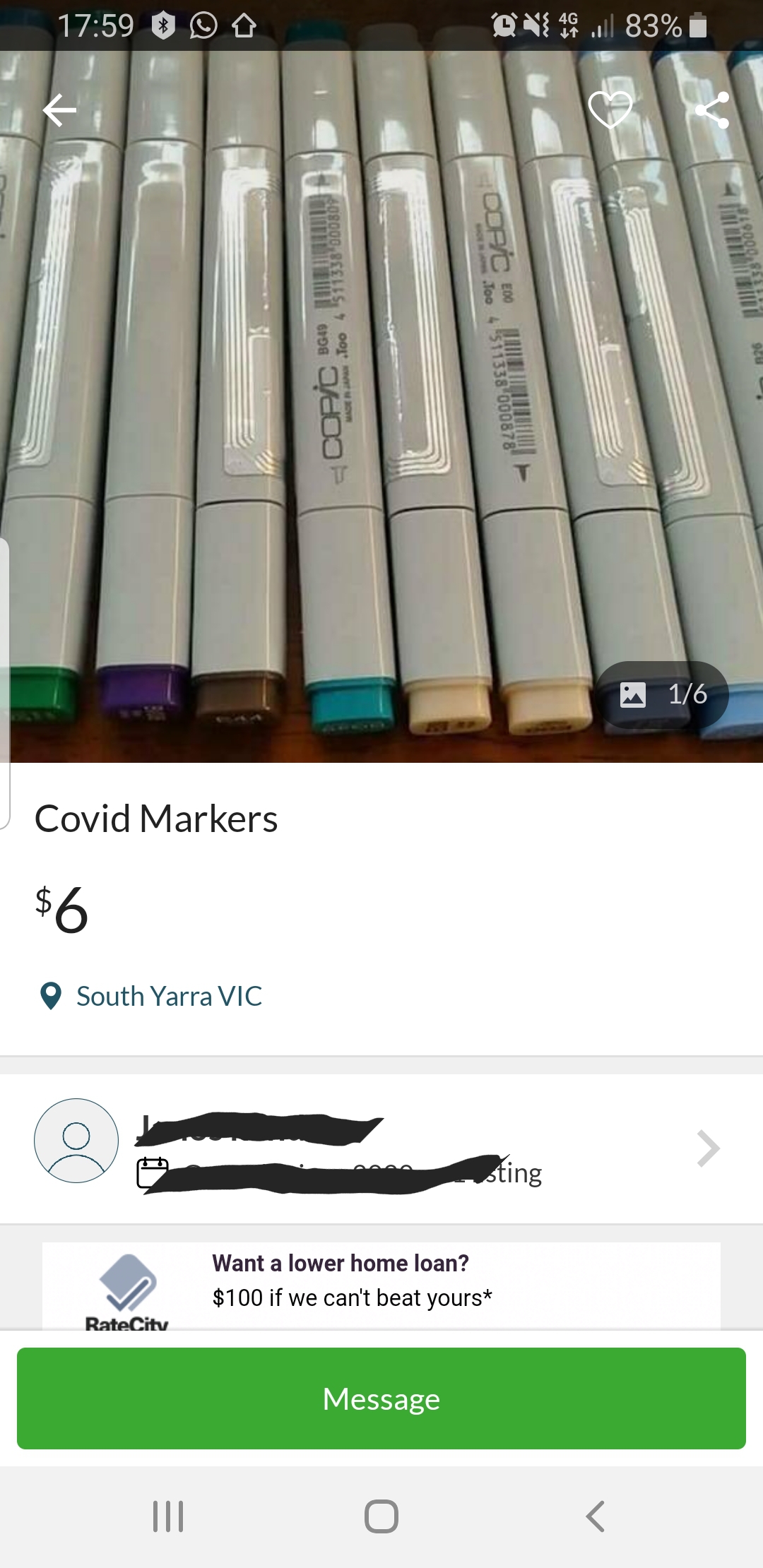Tap the alarm clock status bar icon

point(504,23)
